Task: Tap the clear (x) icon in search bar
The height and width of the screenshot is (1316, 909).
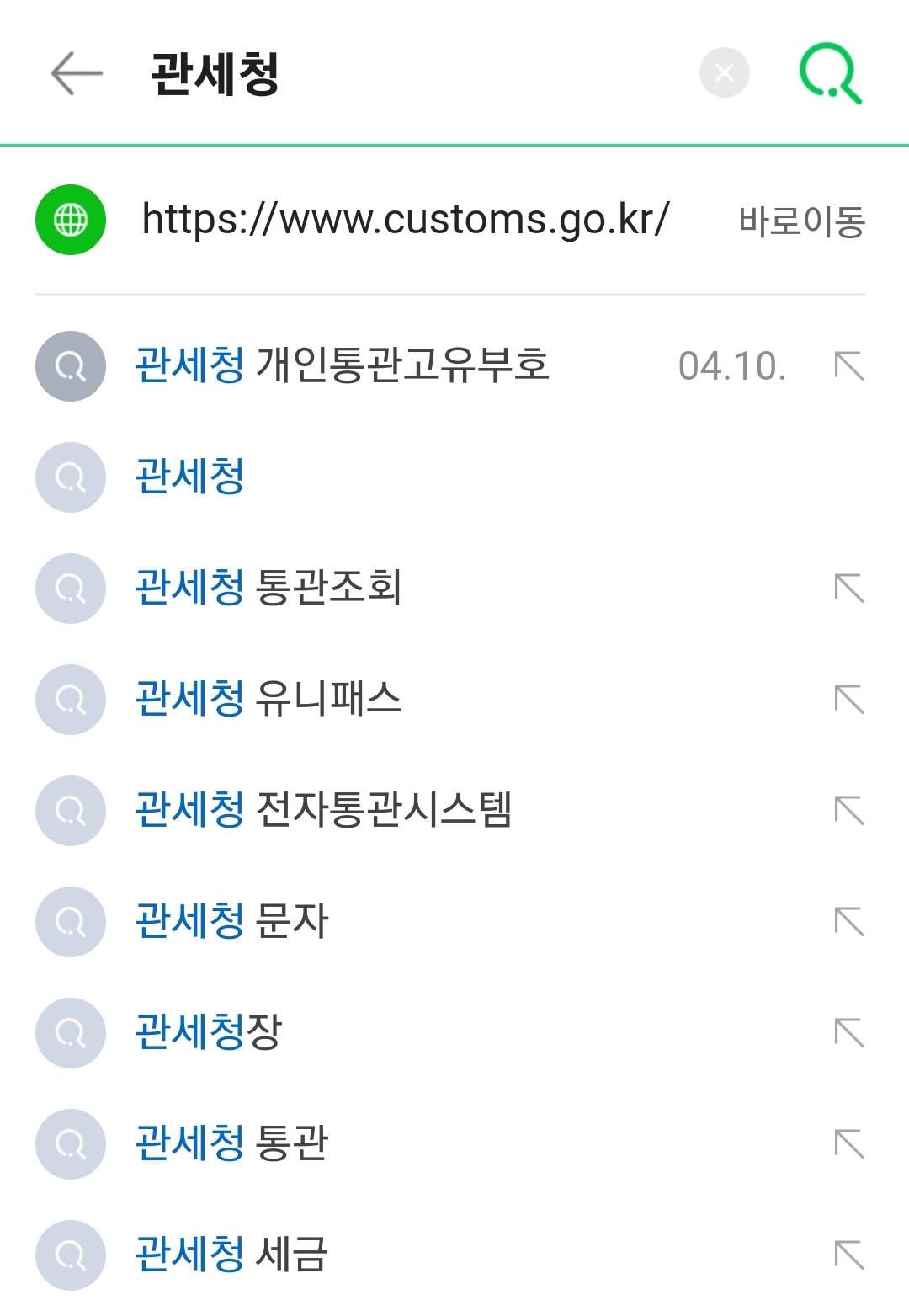Action: [x=723, y=74]
